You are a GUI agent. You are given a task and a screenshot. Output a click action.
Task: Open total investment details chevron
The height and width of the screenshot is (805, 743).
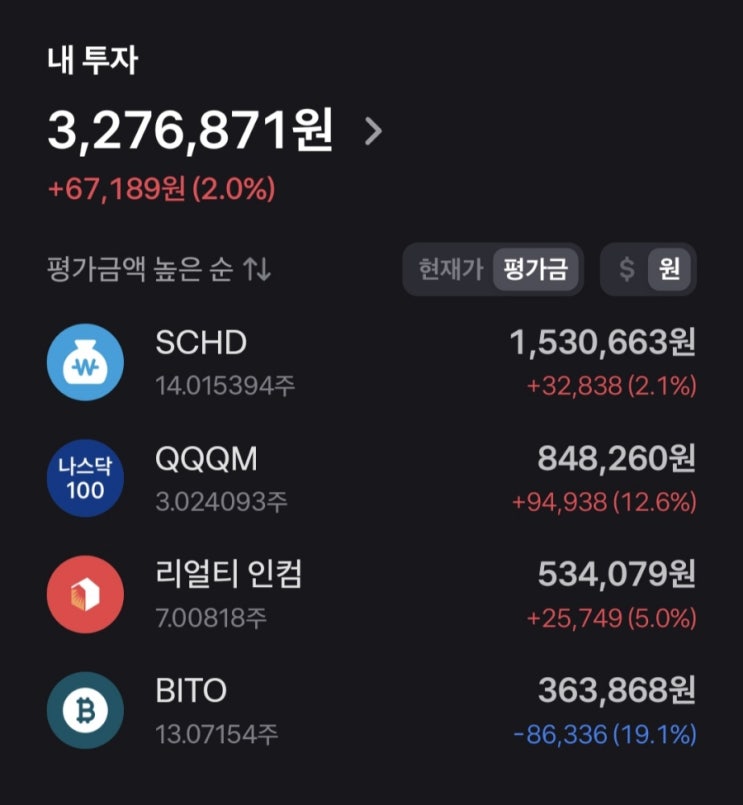(x=374, y=131)
